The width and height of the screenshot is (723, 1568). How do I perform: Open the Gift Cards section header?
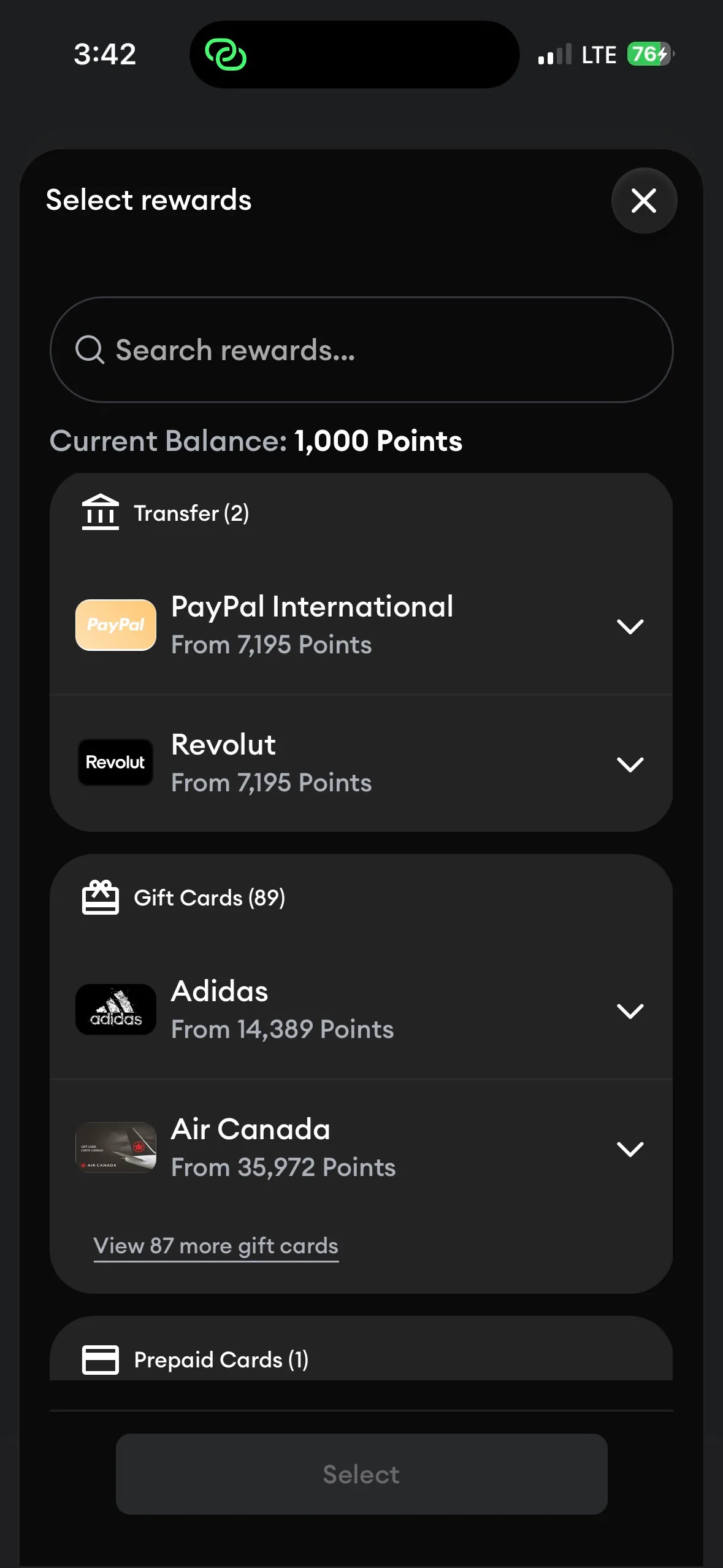coord(210,897)
